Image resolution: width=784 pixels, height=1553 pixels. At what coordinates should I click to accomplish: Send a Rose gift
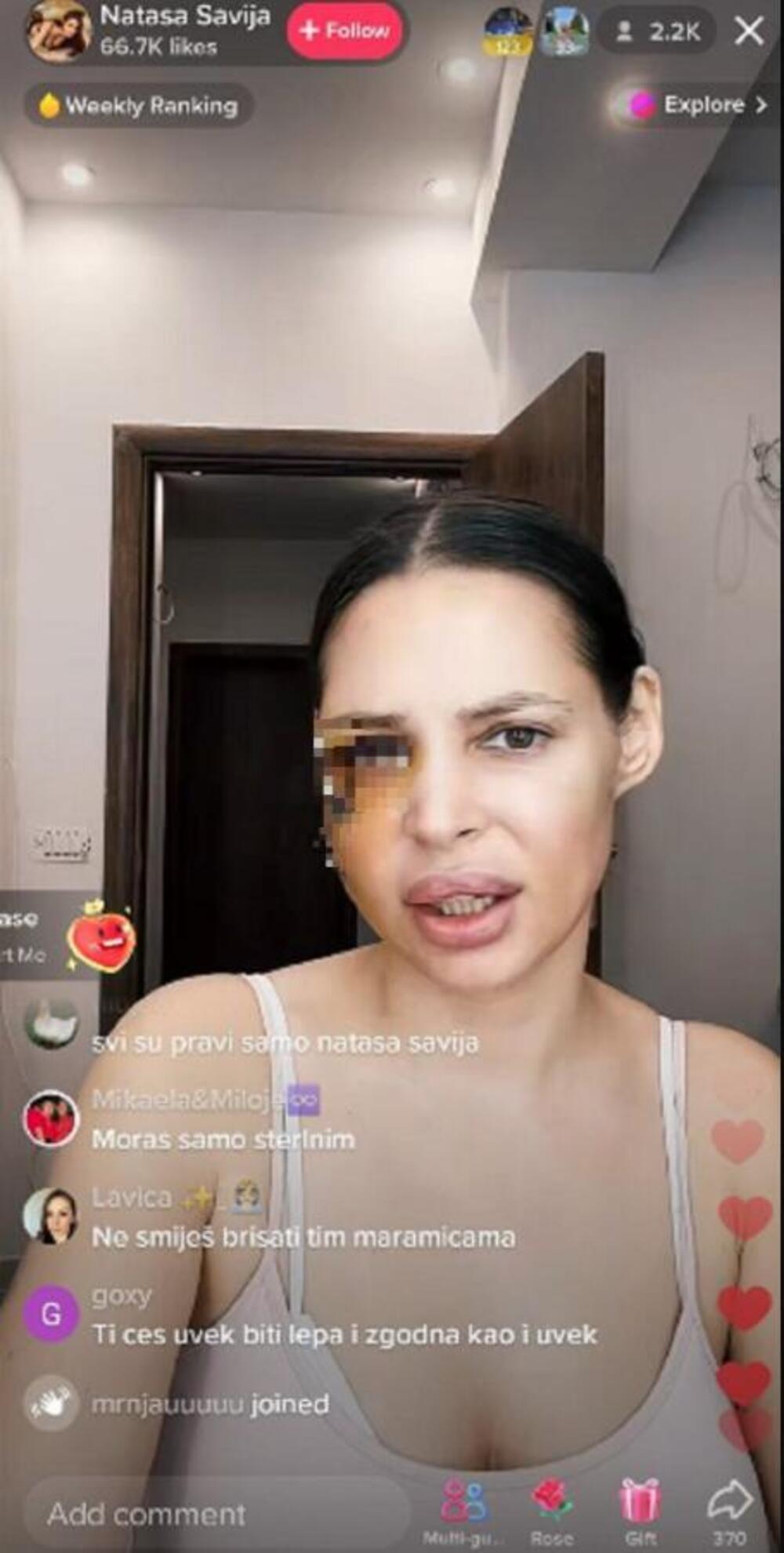552,1508
